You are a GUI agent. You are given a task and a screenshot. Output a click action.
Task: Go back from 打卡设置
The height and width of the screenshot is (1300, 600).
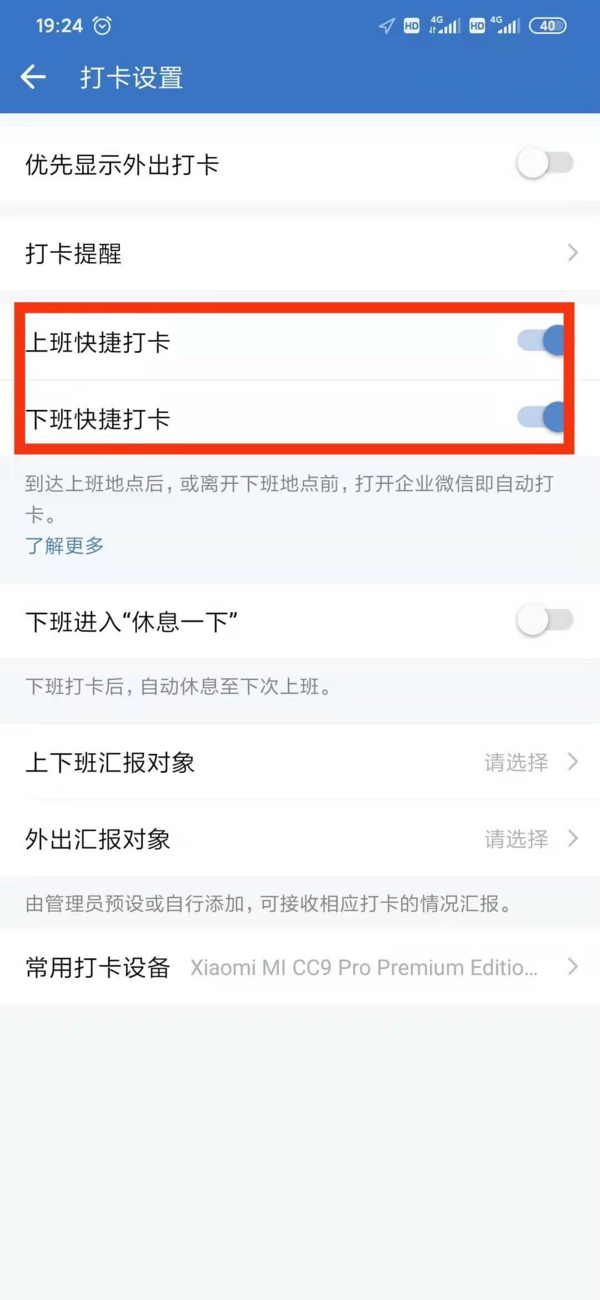pyautogui.click(x=33, y=77)
